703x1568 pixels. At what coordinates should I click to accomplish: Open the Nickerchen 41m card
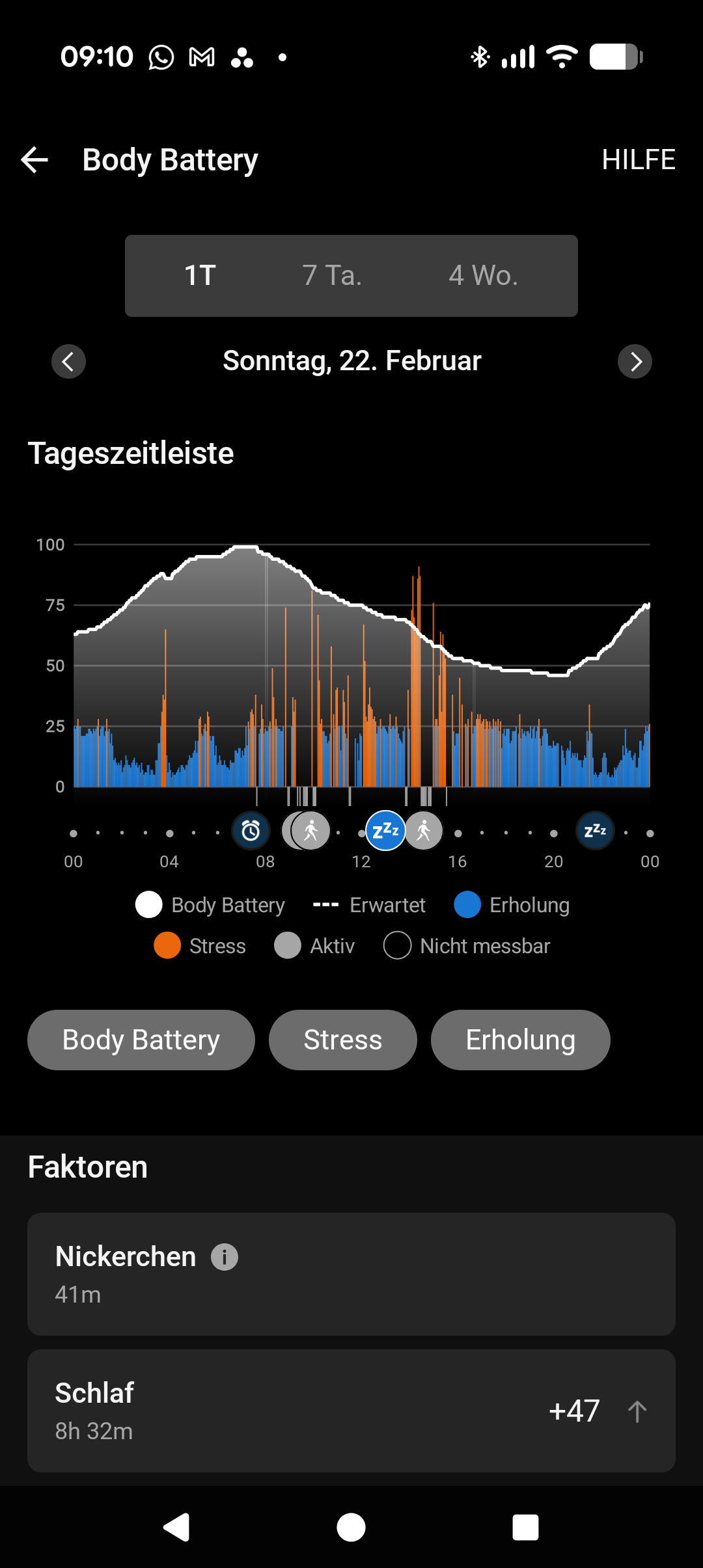pyautogui.click(x=351, y=1274)
